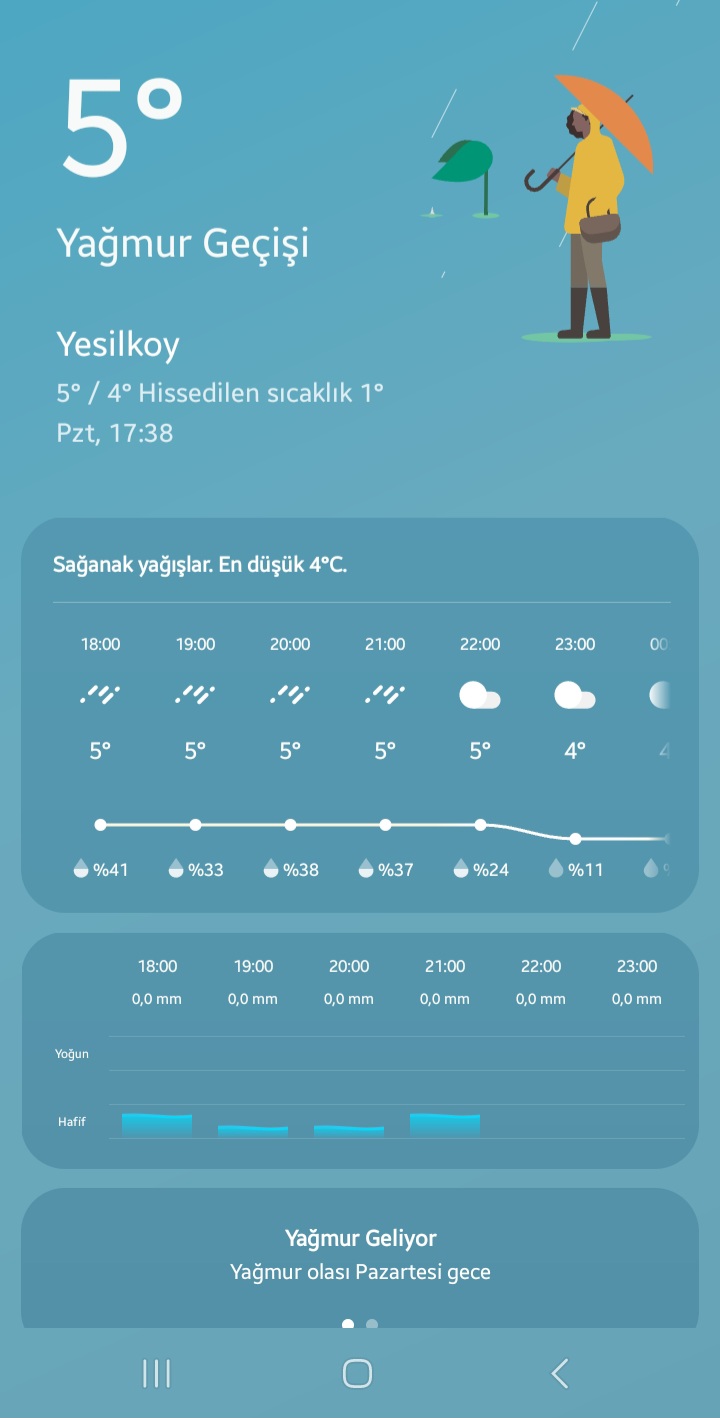Open the Yağmur Geliyor insight card
Screen dimensions: 720x1418
(x=360, y=1255)
